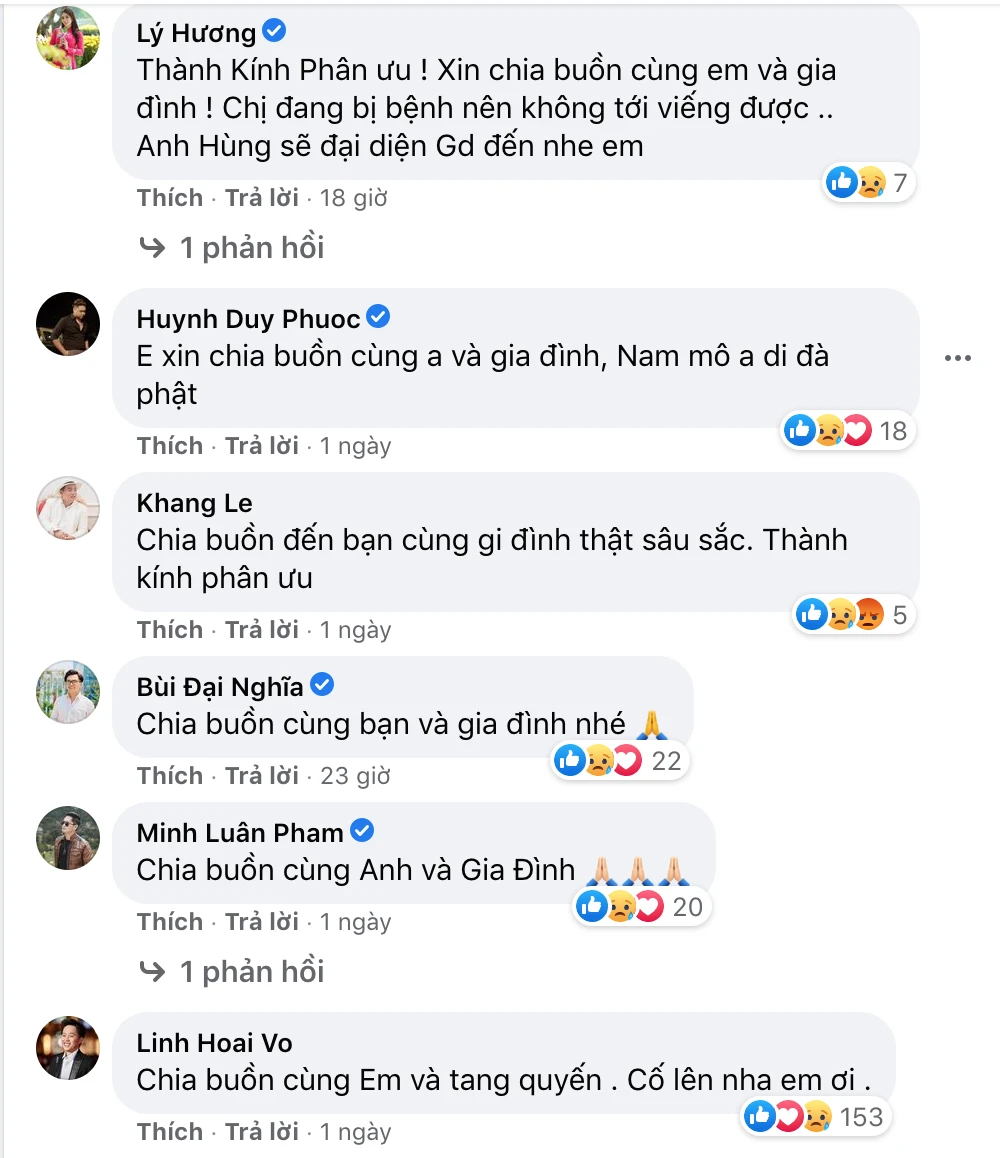Reply to Lý Hương's comment

(261, 198)
